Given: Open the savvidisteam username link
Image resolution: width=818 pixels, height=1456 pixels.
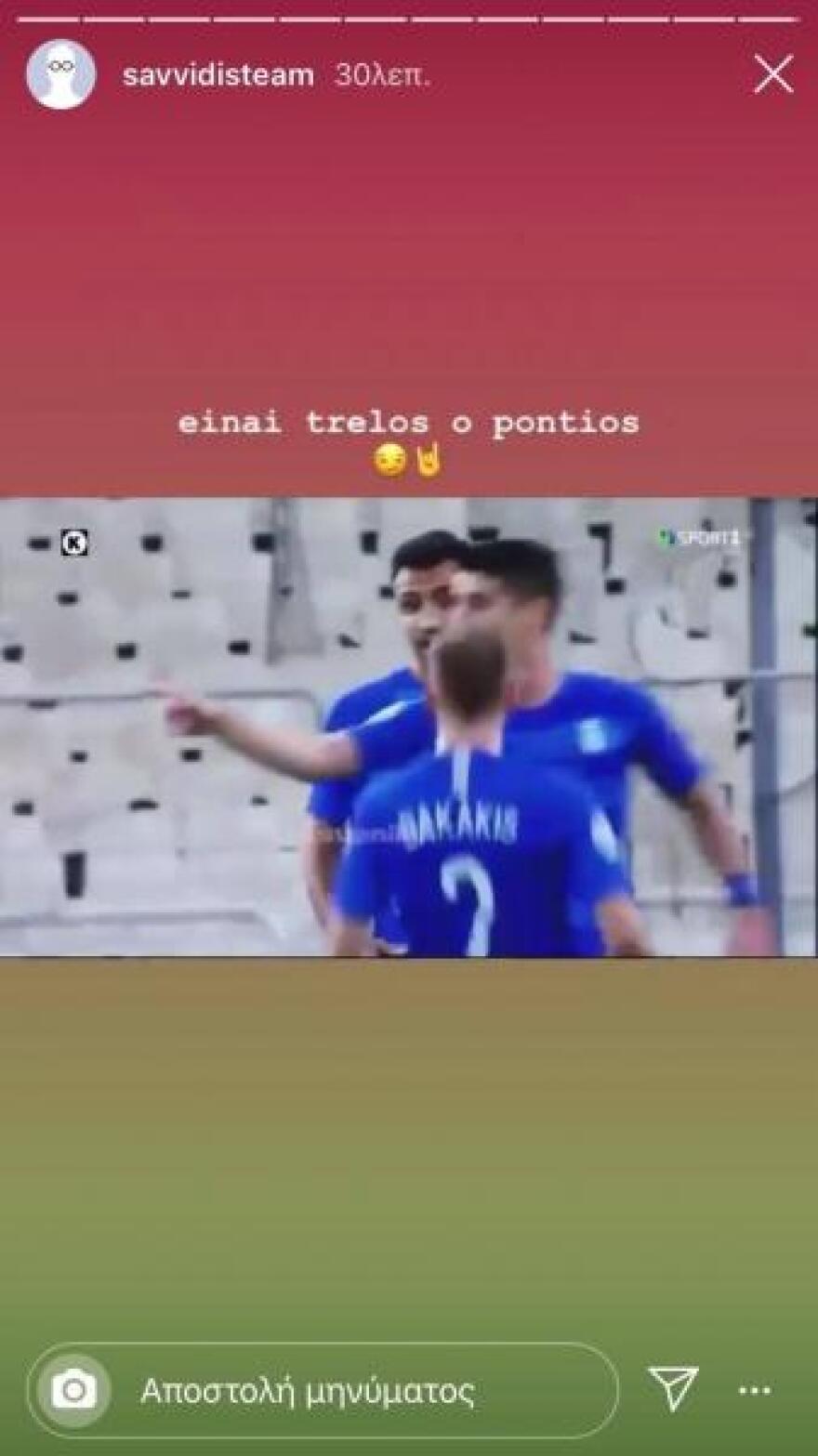Looking at the screenshot, I should (x=218, y=75).
